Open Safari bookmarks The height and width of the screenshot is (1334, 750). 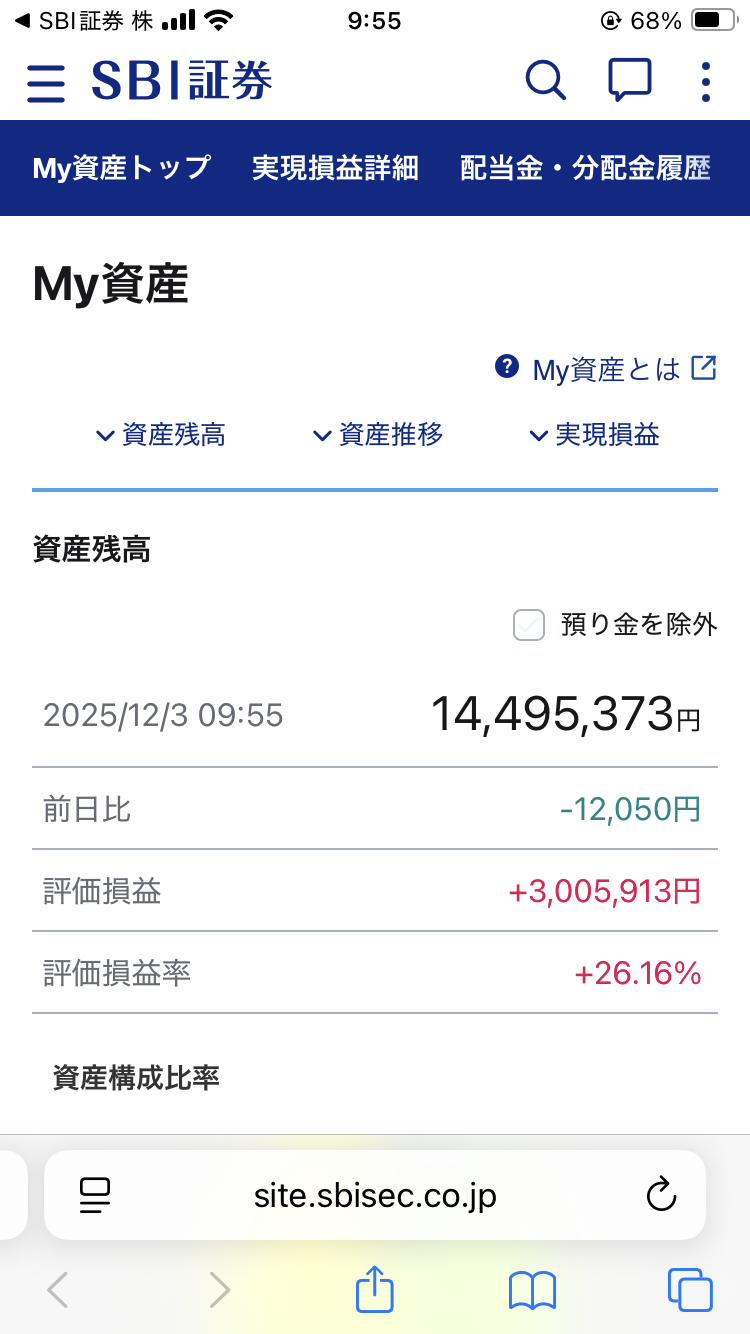point(532,1290)
